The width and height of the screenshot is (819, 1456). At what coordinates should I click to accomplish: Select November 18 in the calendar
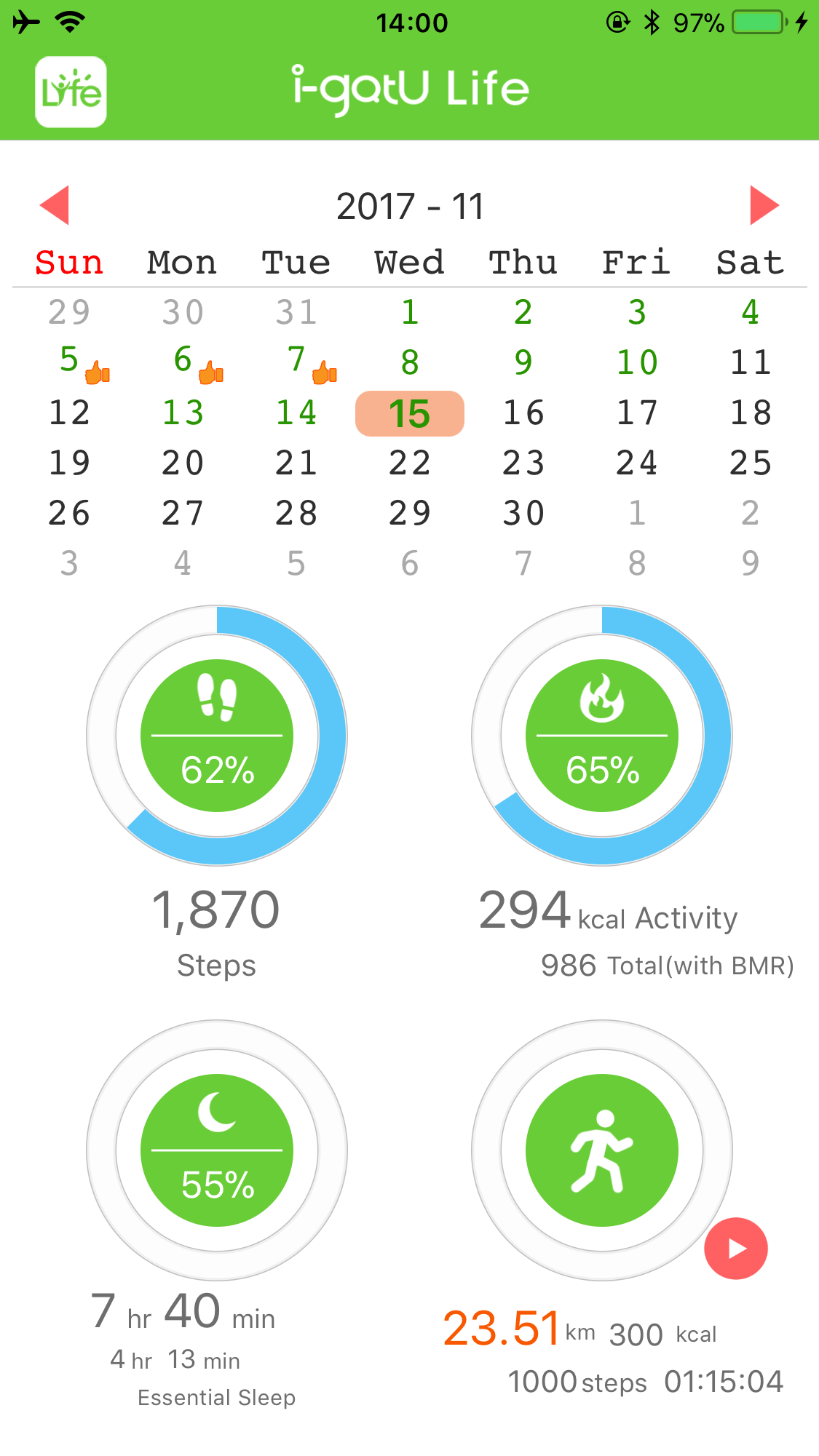pyautogui.click(x=750, y=413)
